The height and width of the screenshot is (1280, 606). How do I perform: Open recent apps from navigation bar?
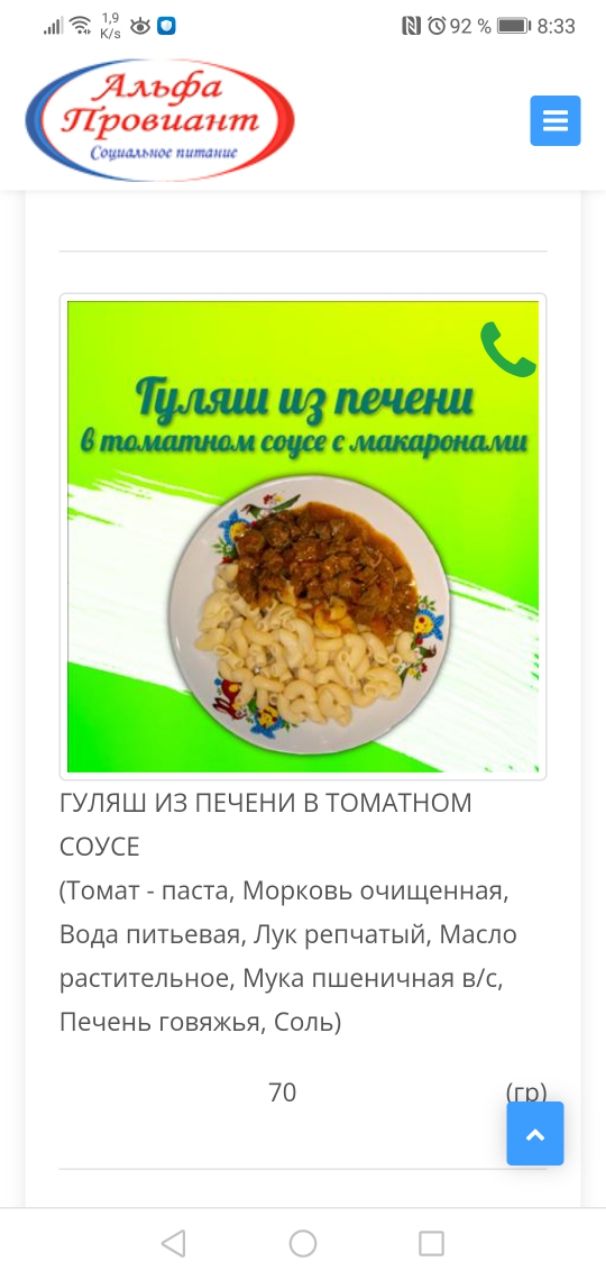coord(431,1243)
